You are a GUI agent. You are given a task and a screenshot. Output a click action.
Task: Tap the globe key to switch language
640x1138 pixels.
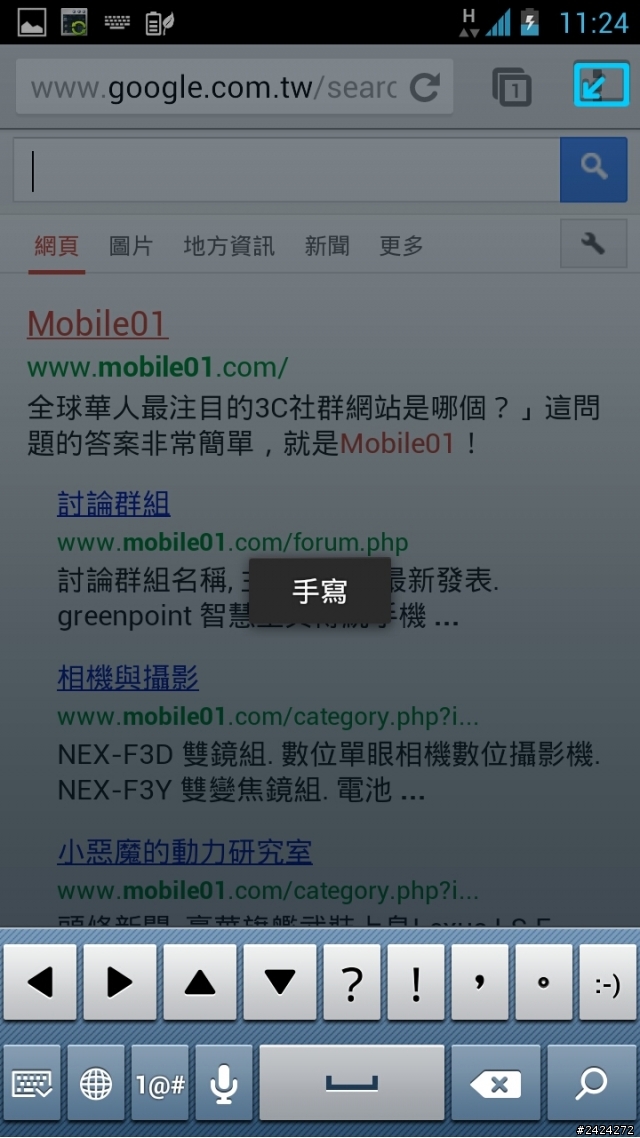96,1082
